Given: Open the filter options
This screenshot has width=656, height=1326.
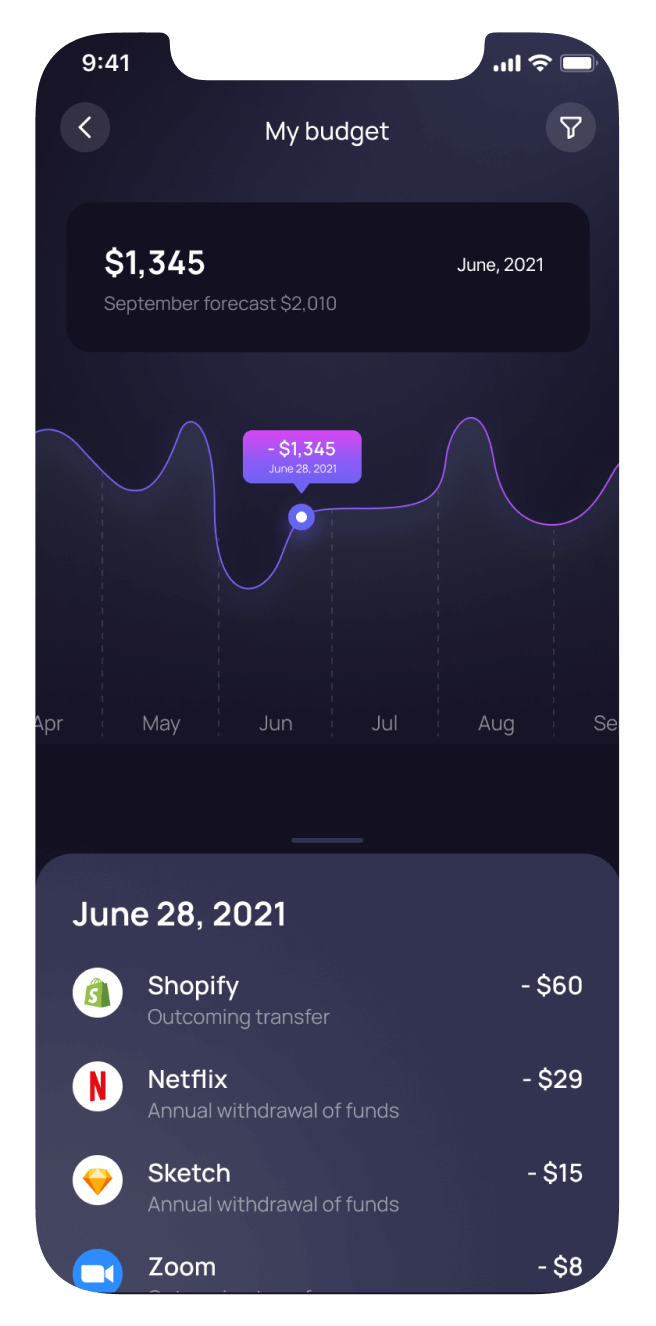Looking at the screenshot, I should pyautogui.click(x=571, y=128).
